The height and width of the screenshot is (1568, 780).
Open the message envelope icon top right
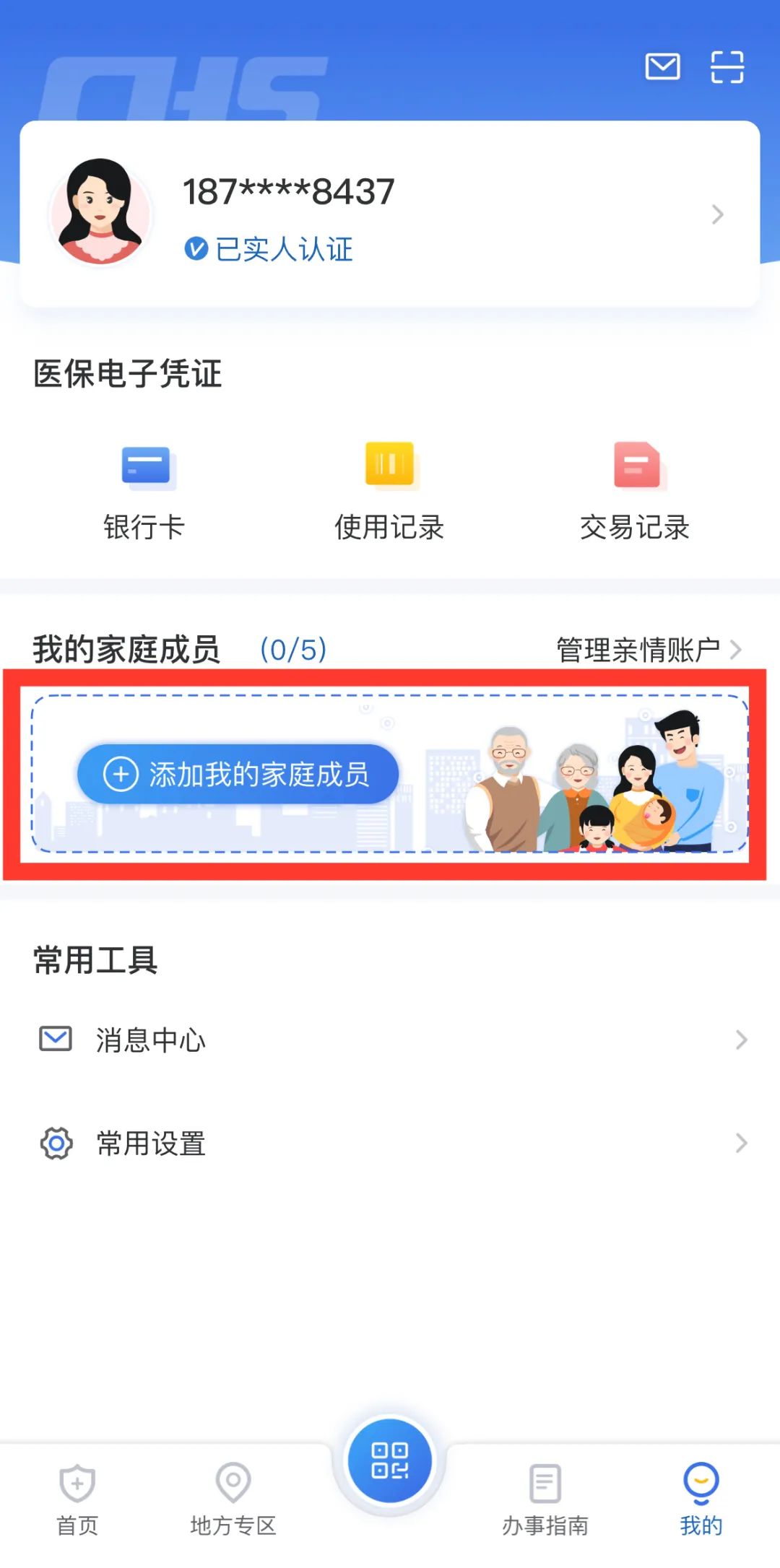click(x=662, y=66)
